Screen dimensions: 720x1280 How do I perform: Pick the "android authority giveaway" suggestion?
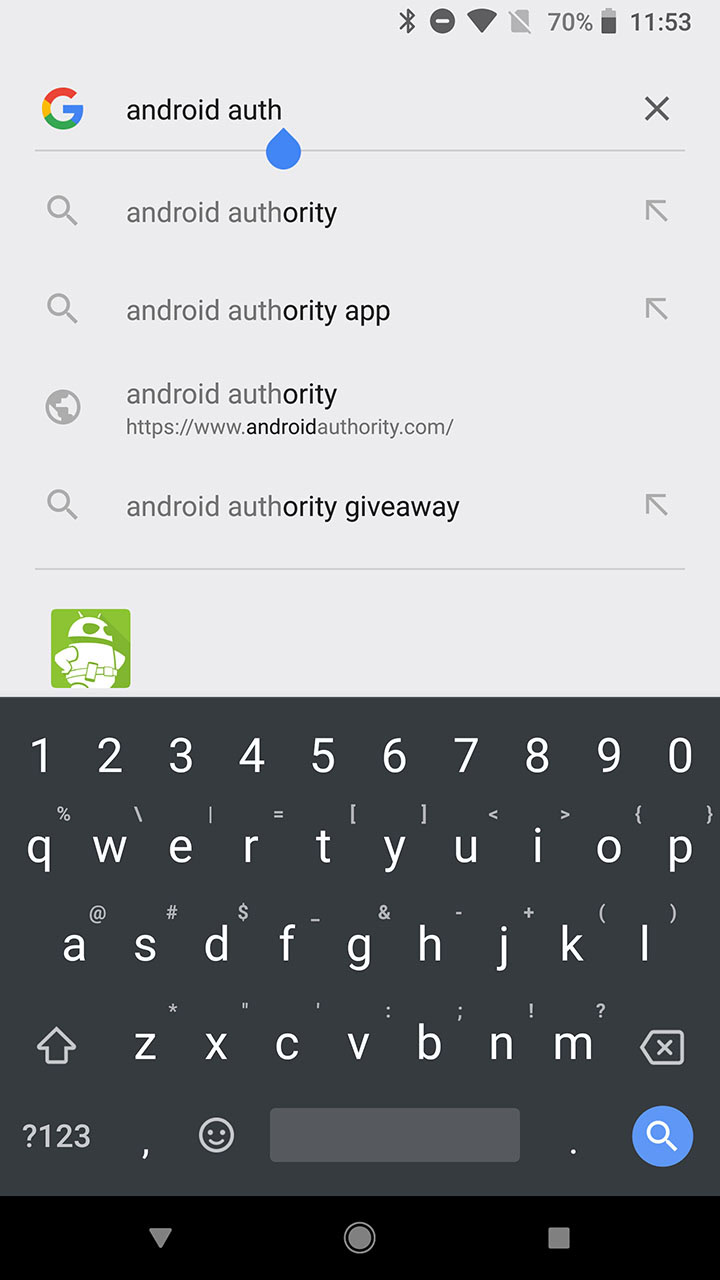click(x=292, y=507)
